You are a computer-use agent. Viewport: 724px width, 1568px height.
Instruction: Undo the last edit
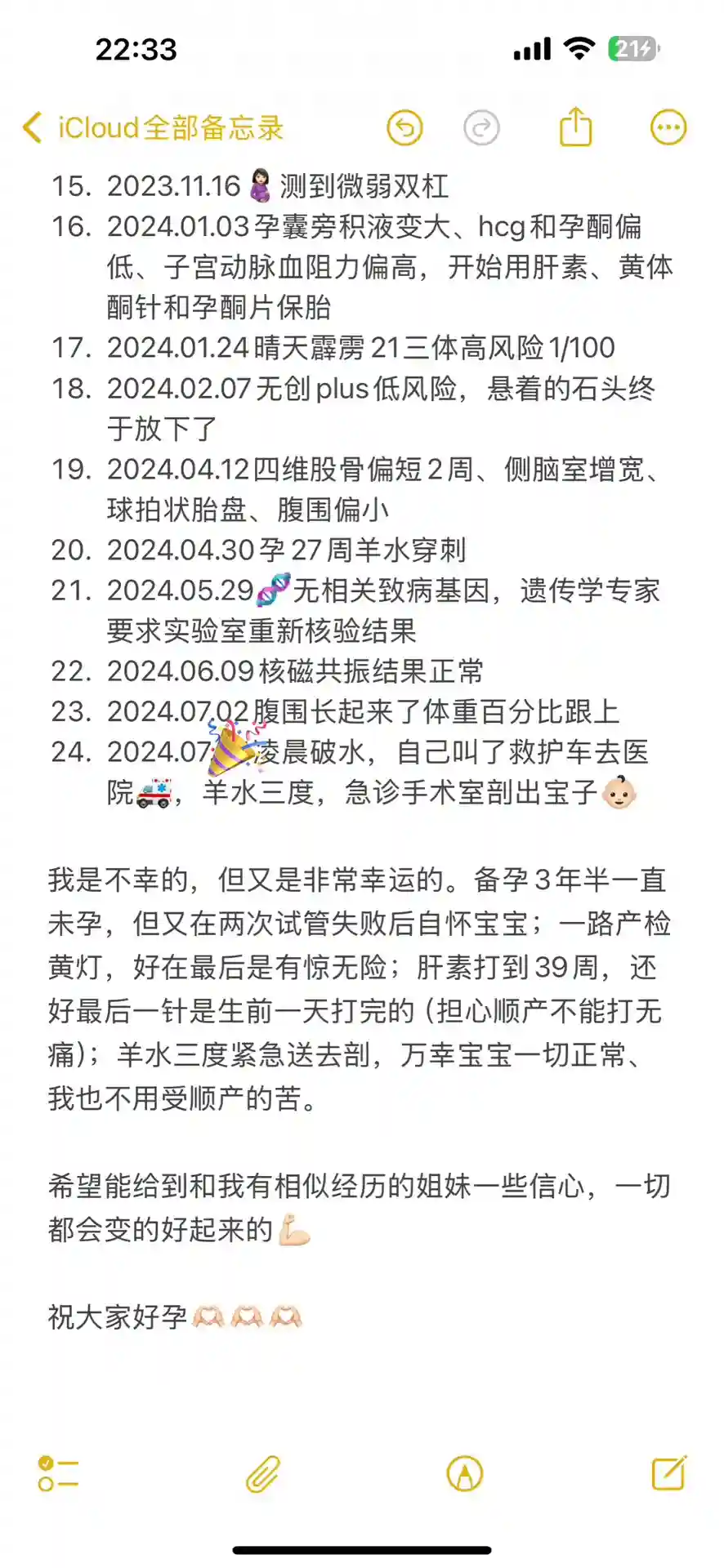(x=404, y=128)
